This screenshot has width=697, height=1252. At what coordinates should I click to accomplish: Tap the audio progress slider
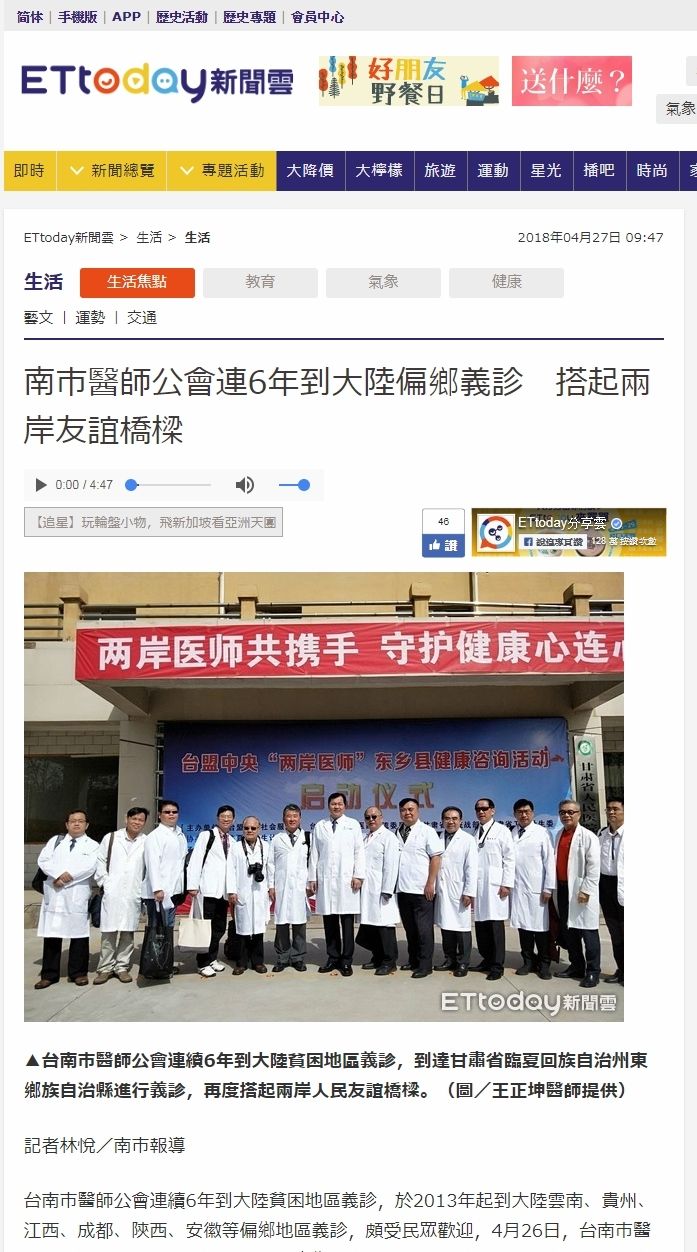(x=170, y=485)
